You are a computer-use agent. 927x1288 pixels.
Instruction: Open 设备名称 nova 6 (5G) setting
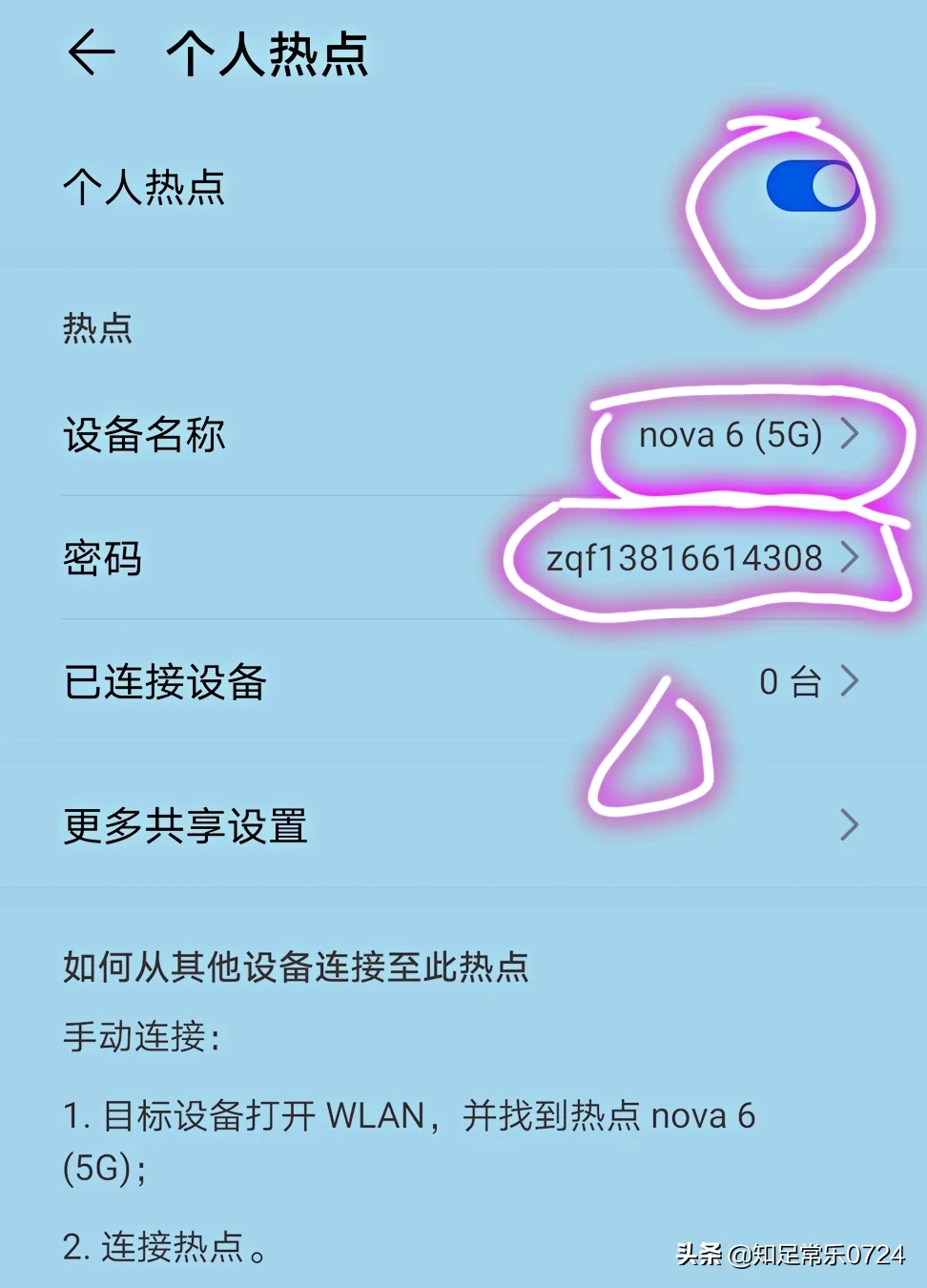[463, 435]
